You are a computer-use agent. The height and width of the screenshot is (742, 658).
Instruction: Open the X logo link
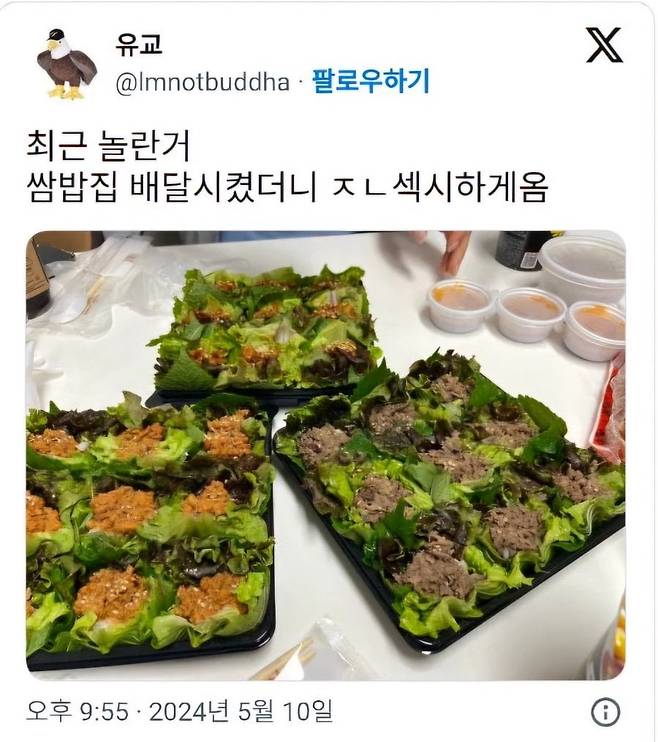604,46
